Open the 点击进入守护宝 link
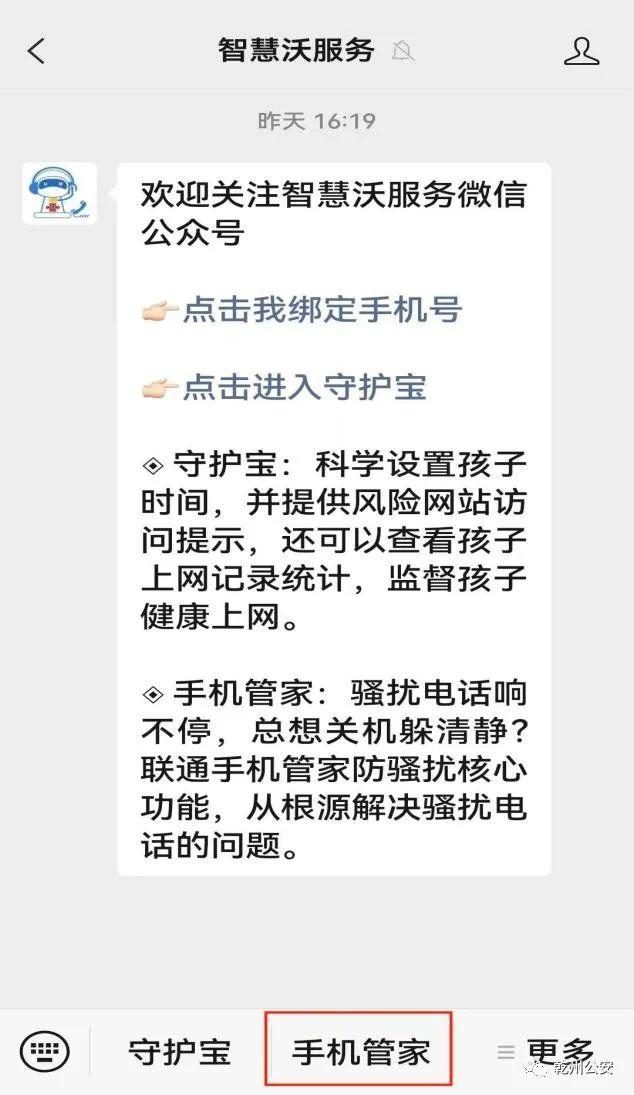634x1095 pixels. click(x=304, y=387)
